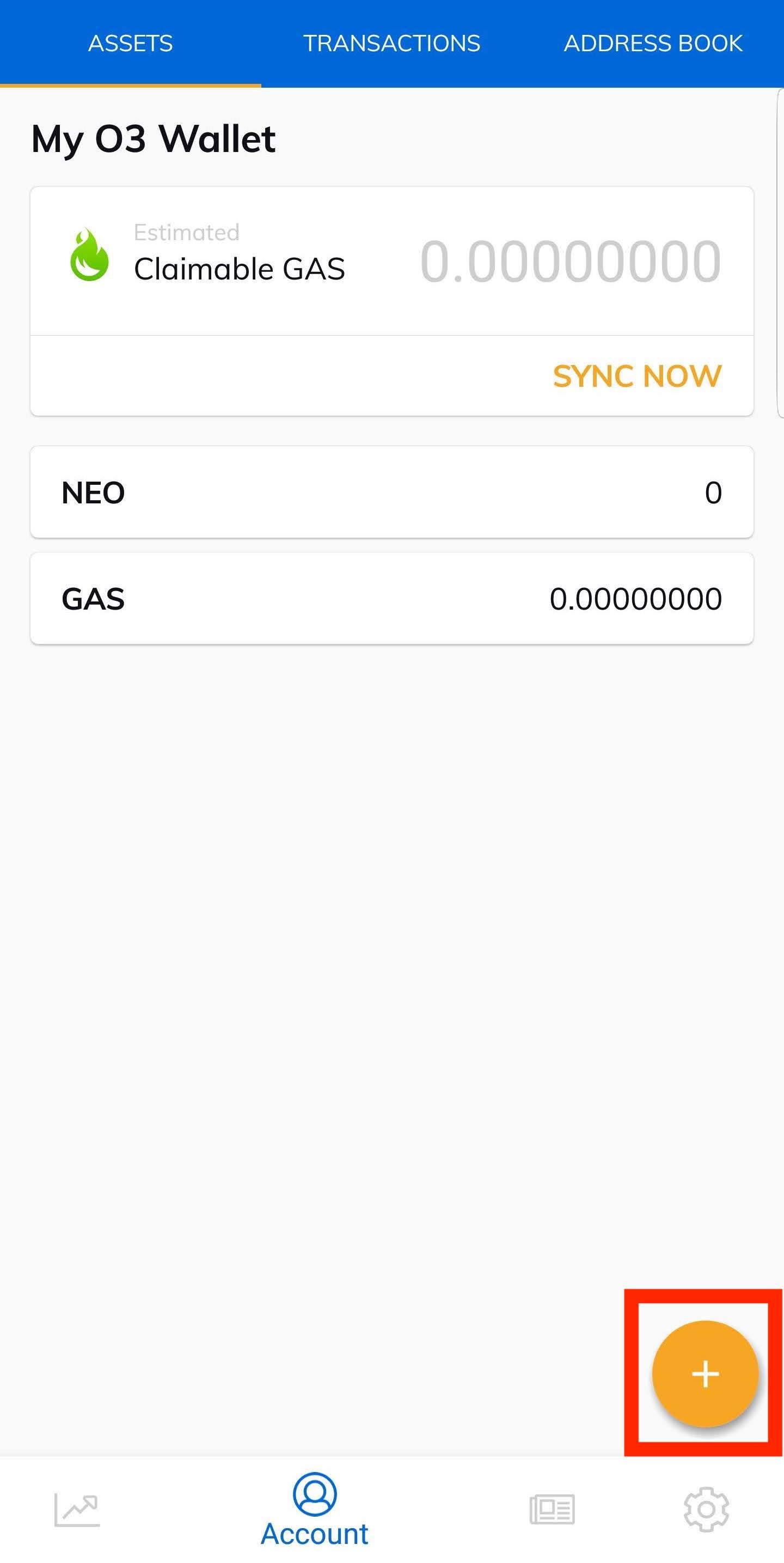Open the news feed tab
Image resolution: width=784 pixels, height=1563 pixels.
tap(552, 1509)
